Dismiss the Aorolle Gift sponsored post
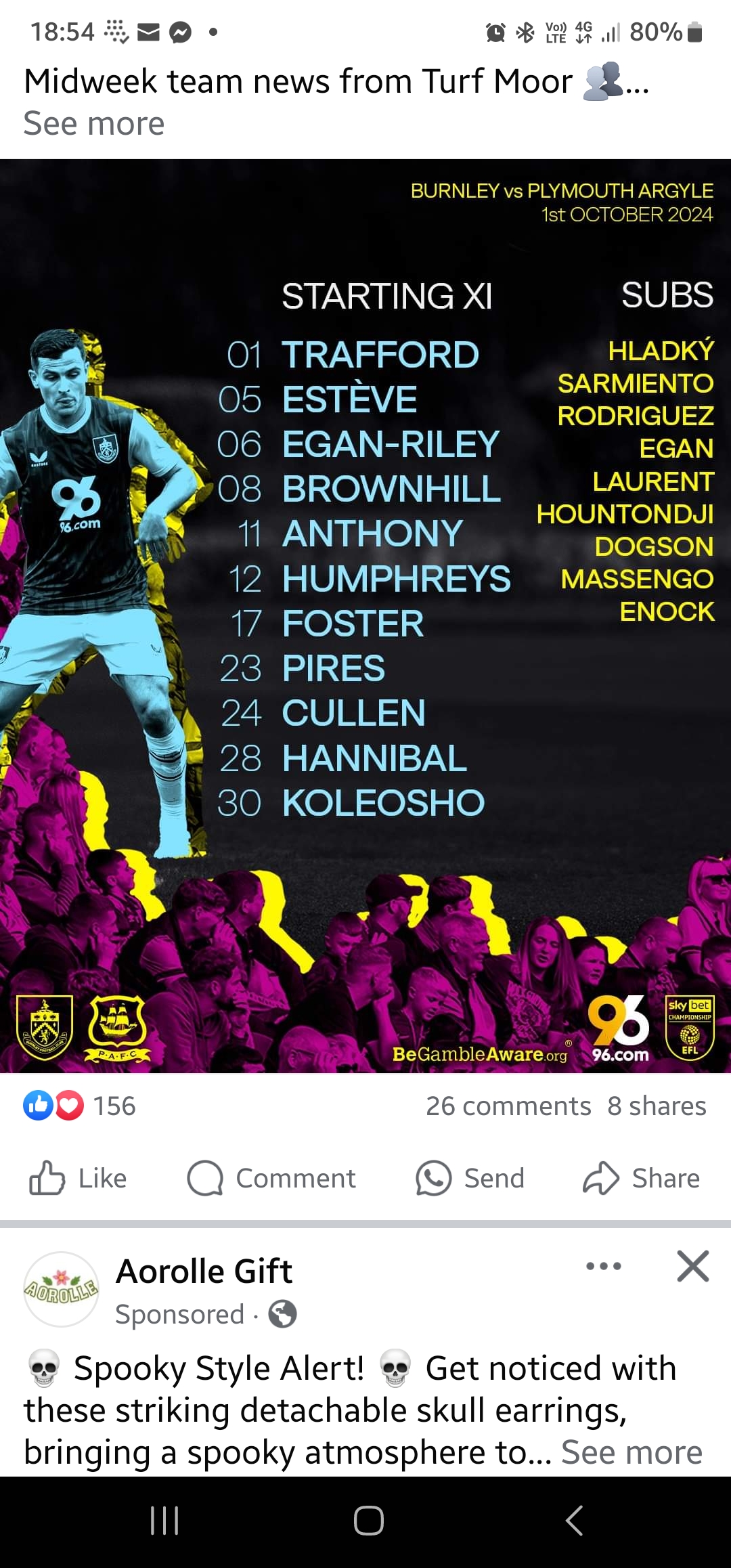 click(693, 1266)
